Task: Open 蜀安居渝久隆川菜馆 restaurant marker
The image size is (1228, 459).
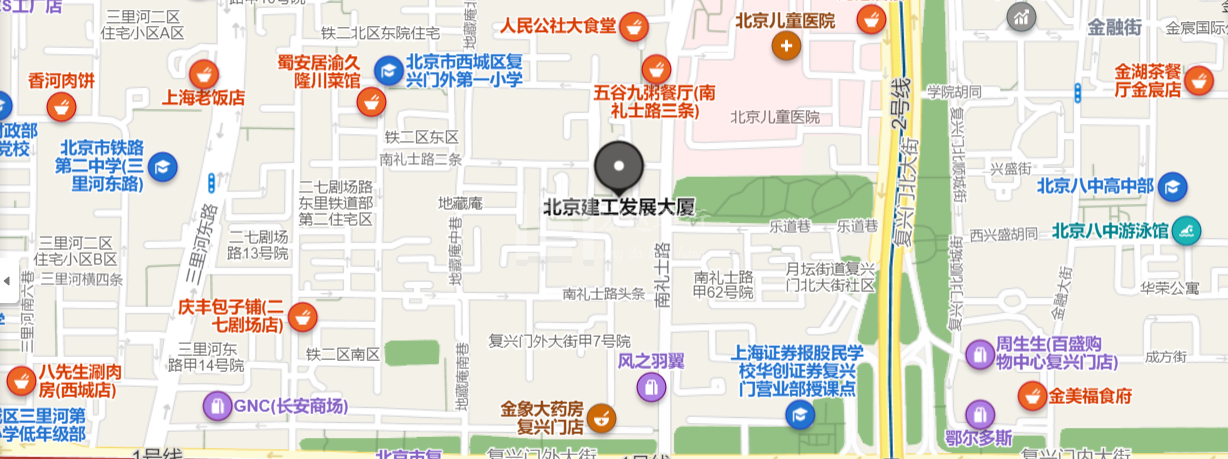Action: click(x=371, y=100)
